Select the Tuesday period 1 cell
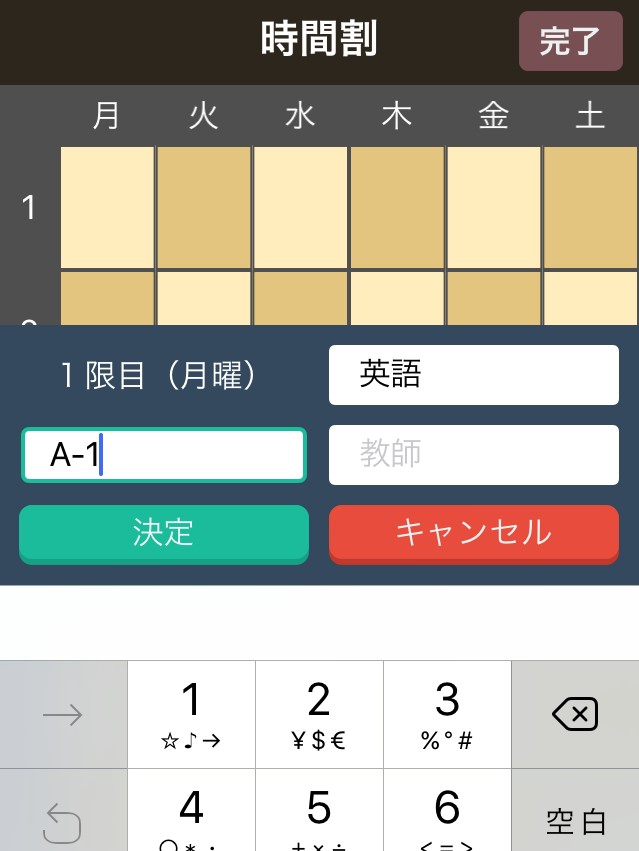Screen dimensions: 639x851 coord(204,208)
